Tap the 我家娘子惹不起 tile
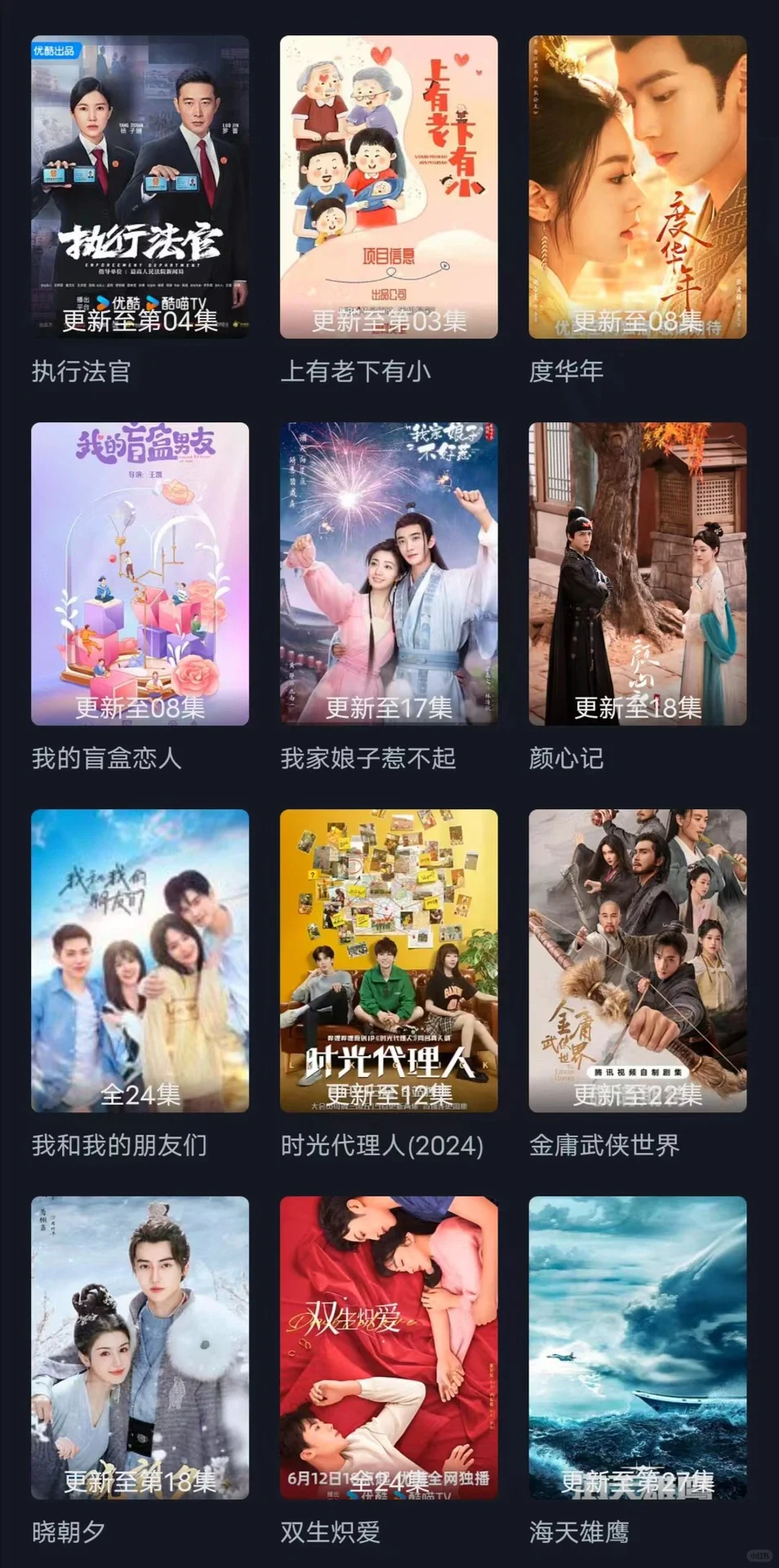 [389, 573]
